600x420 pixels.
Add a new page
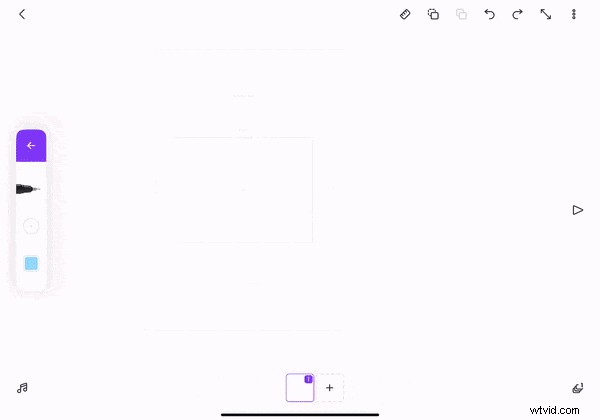click(330, 388)
